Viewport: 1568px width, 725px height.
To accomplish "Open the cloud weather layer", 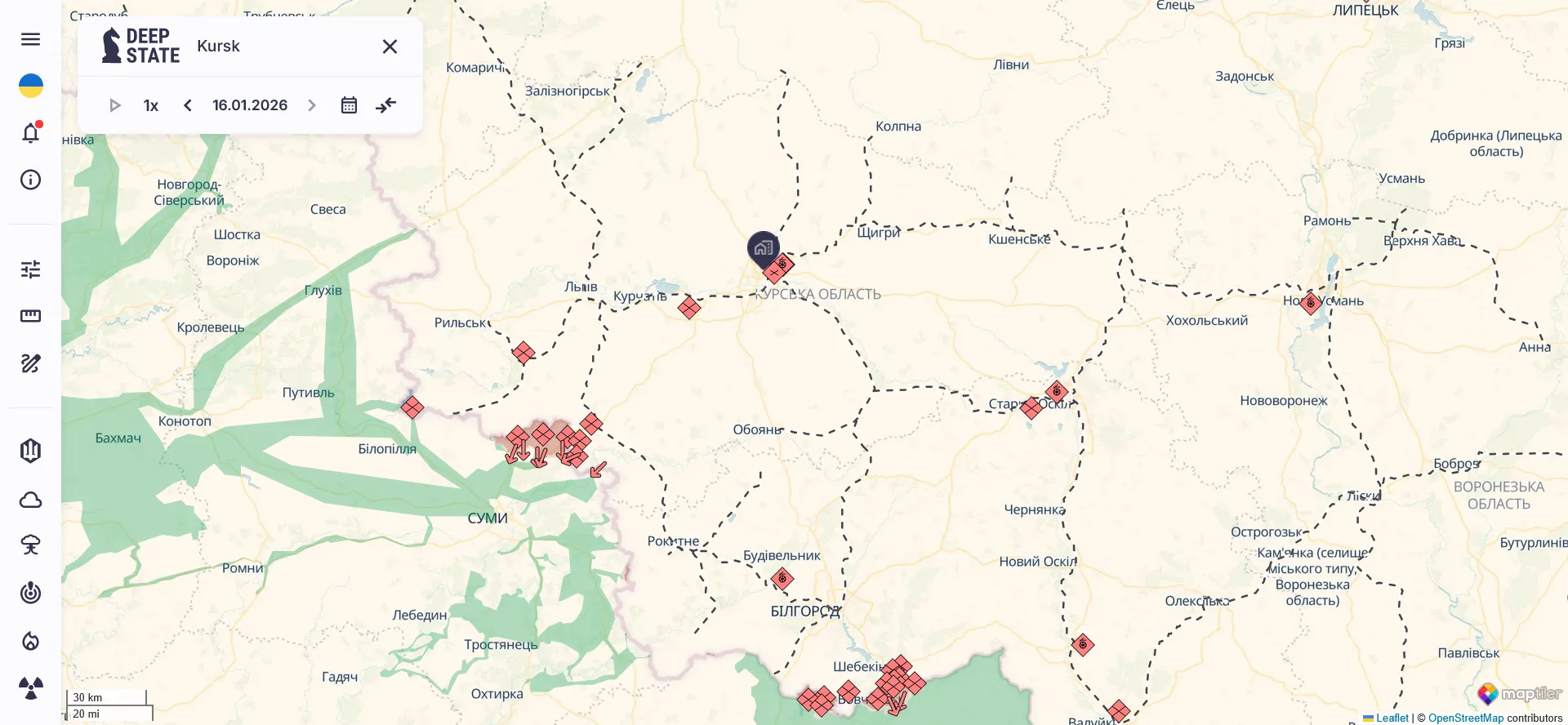I will click(30, 500).
